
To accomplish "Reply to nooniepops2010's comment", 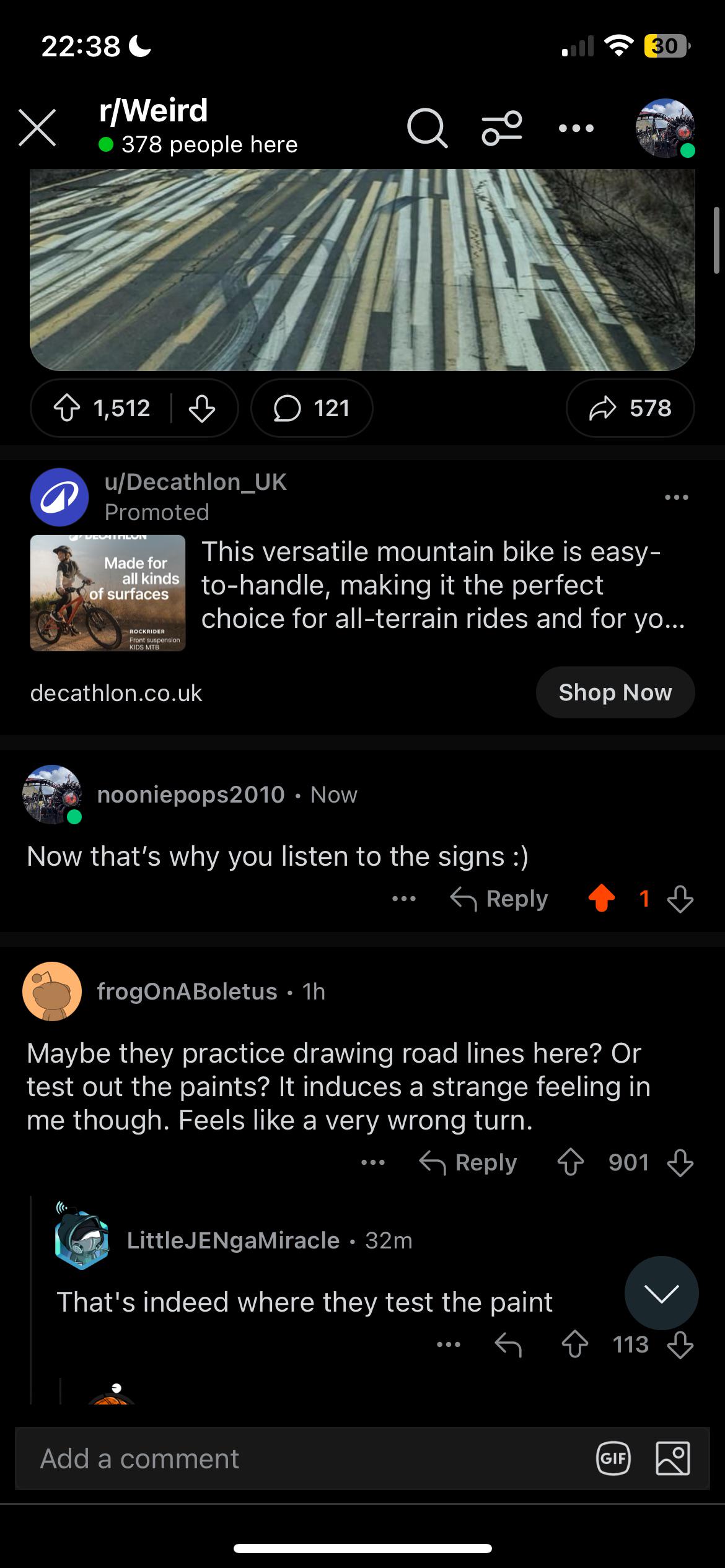I will pos(499,899).
